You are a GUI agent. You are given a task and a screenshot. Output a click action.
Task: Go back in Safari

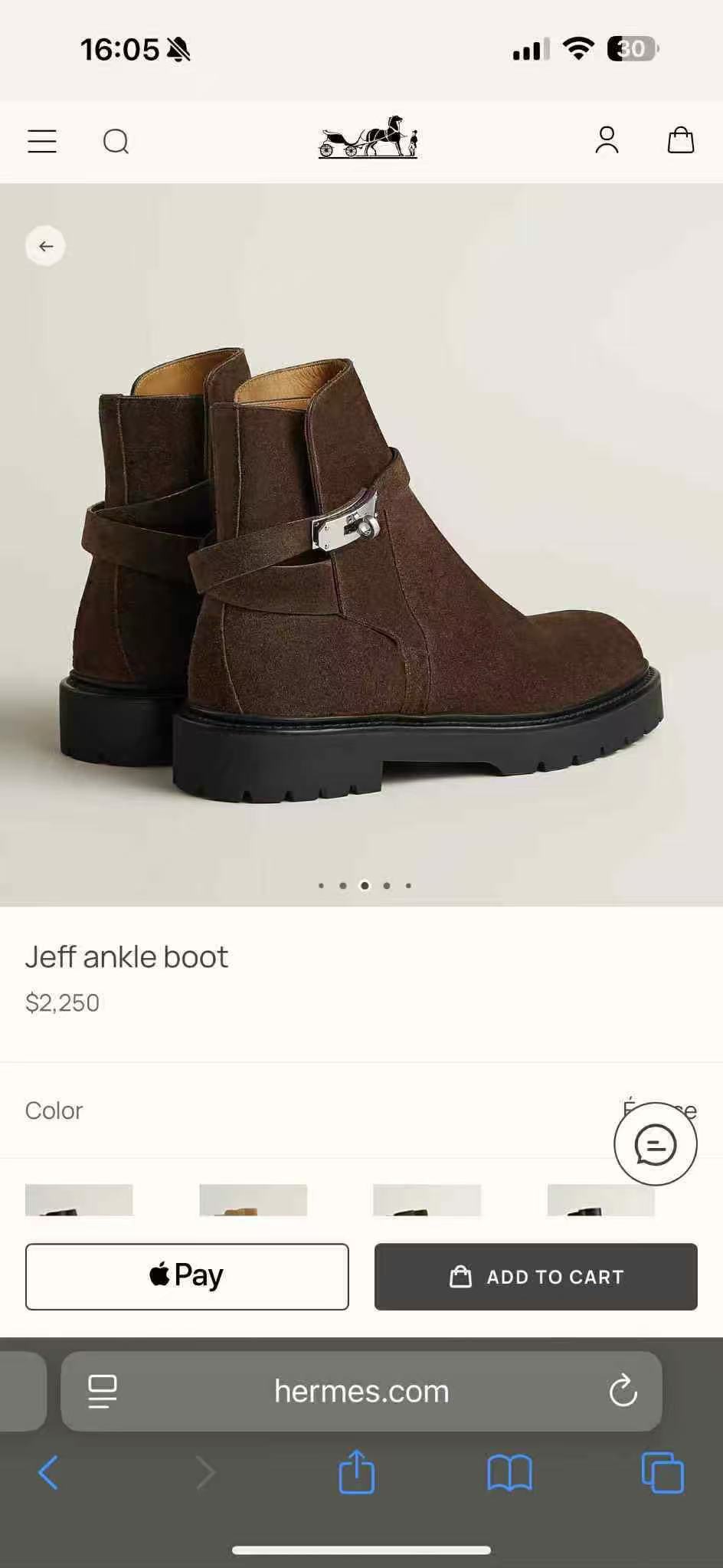pyautogui.click(x=48, y=1472)
